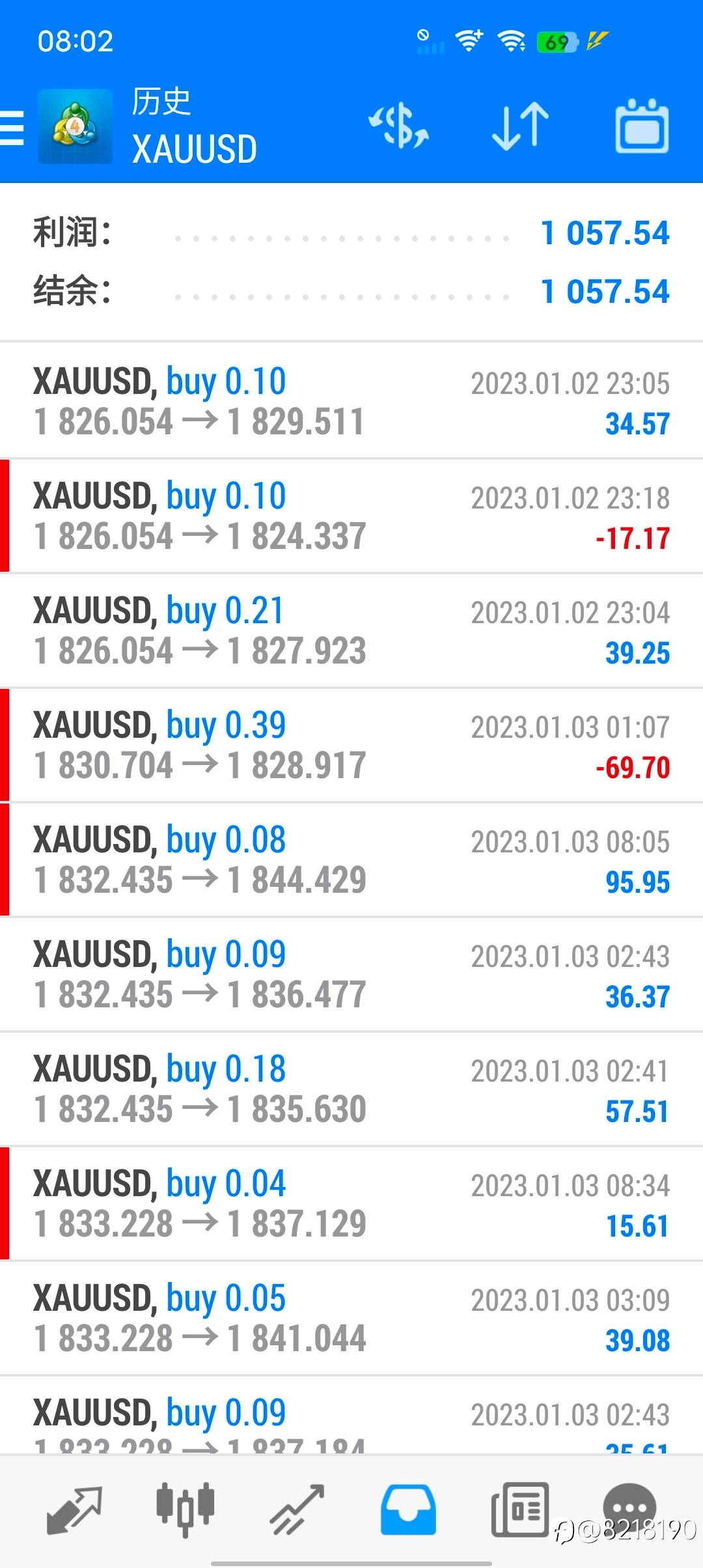Open the trade with -17.17 loss

click(351, 516)
